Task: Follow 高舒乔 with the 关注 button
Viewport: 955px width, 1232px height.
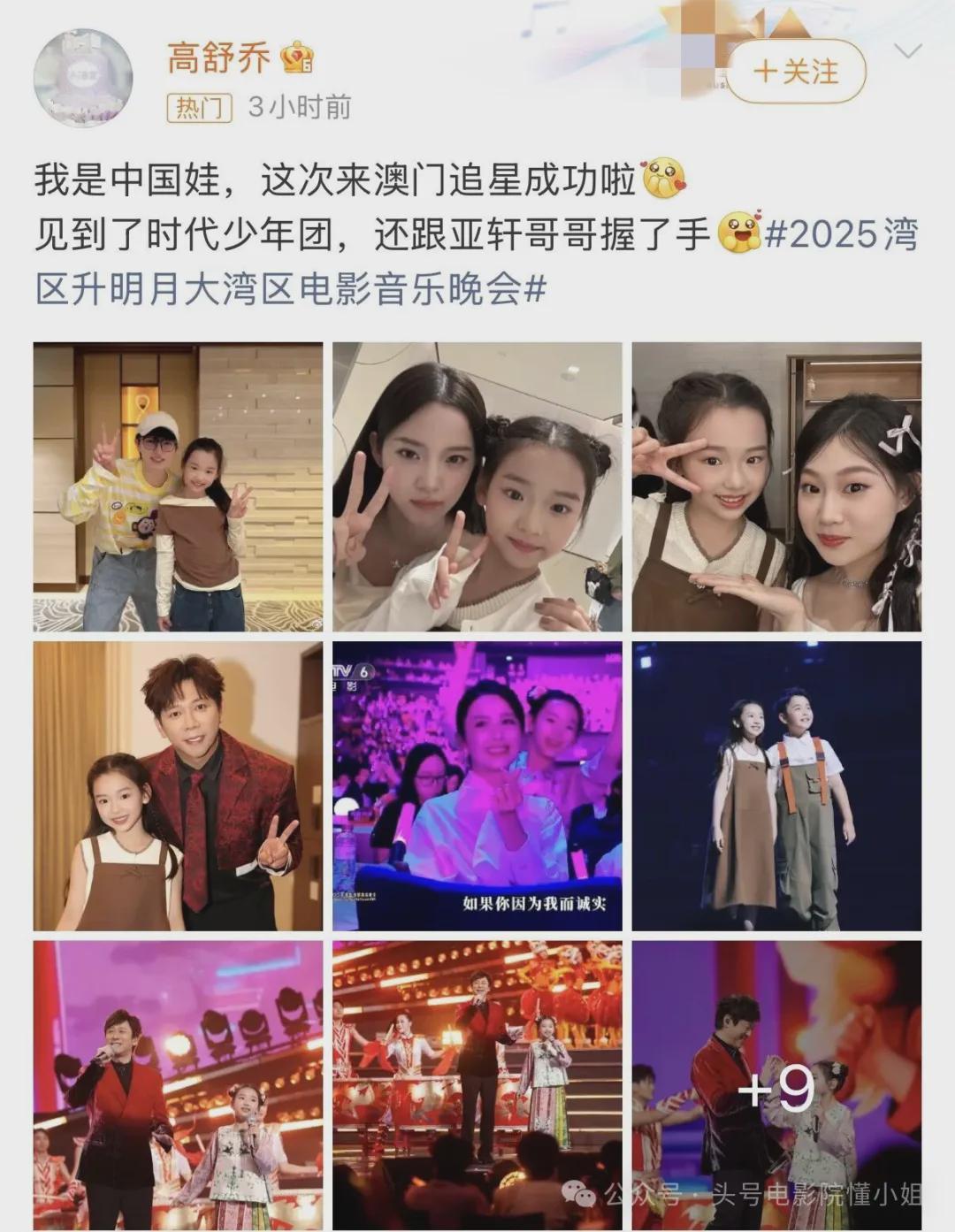Action: 795,72
